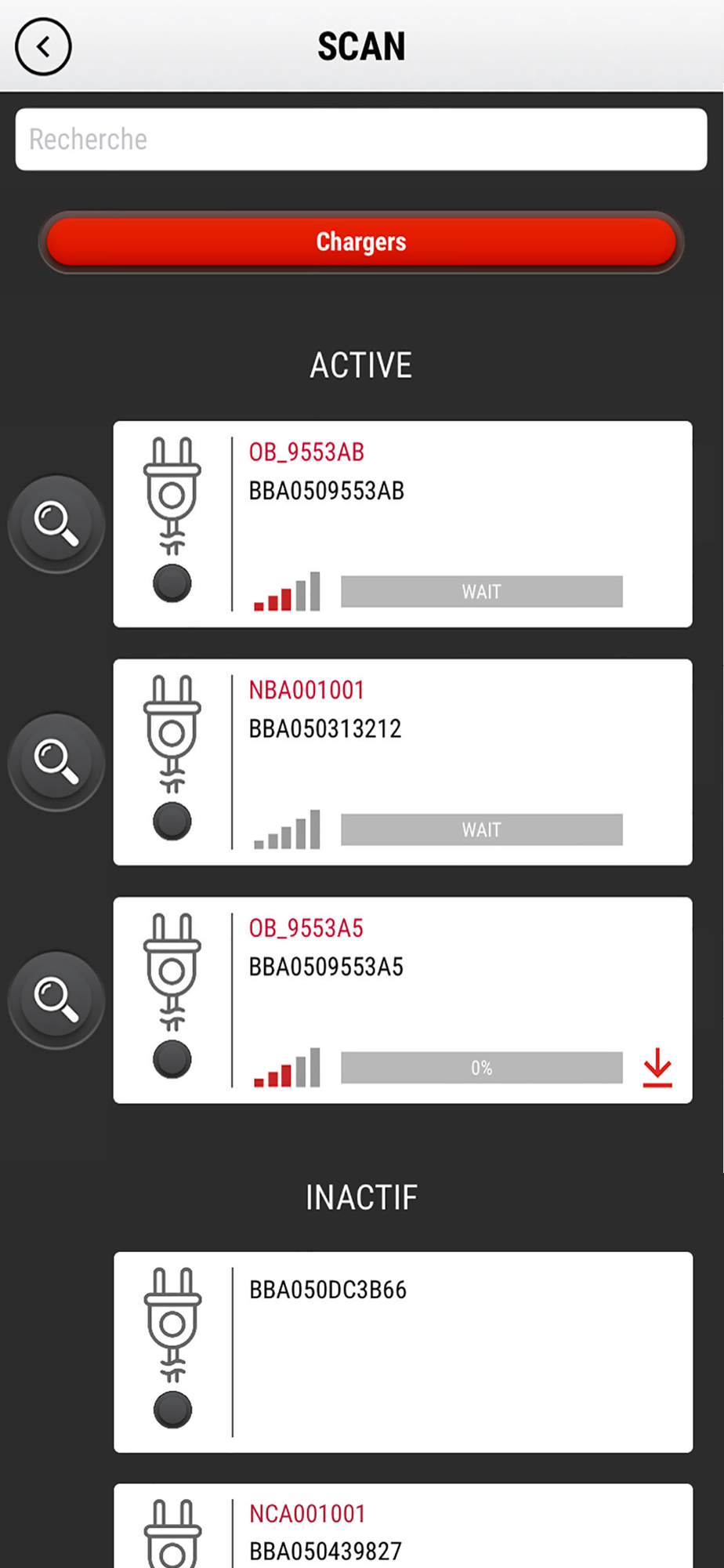Focus the Recherche search field

point(361,140)
